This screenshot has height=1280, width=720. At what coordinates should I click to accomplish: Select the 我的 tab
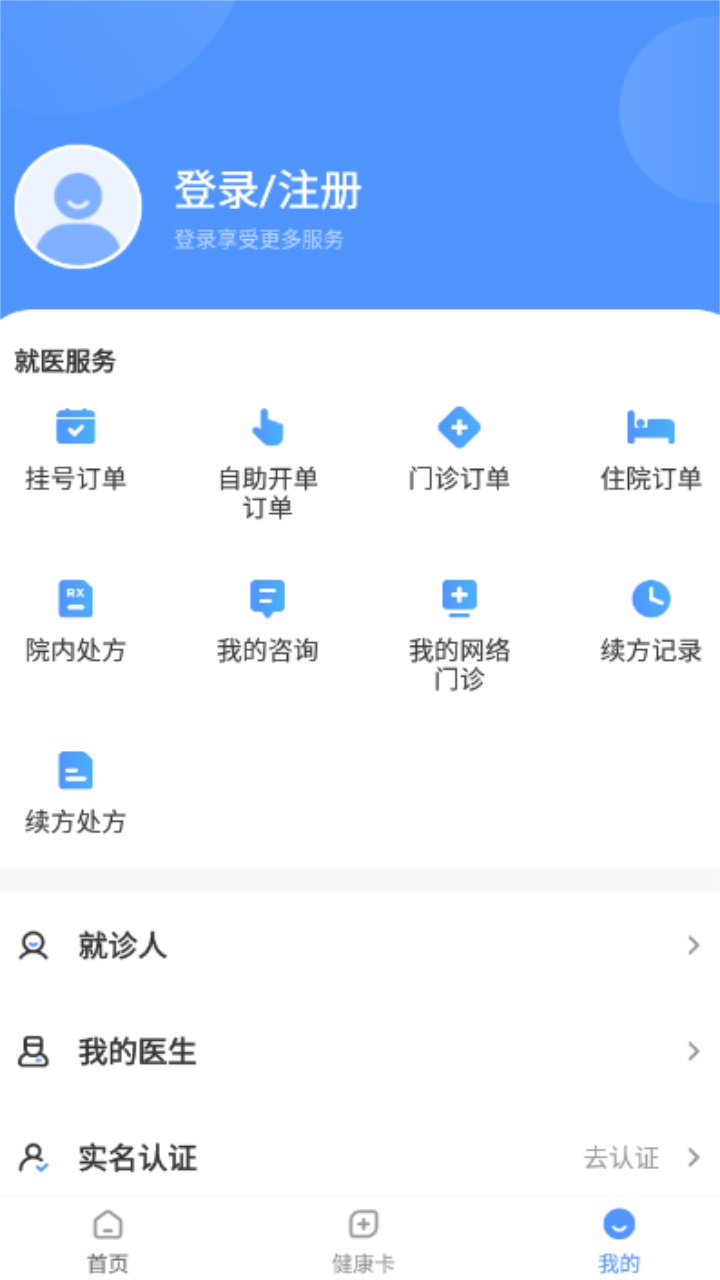pyautogui.click(x=619, y=1240)
